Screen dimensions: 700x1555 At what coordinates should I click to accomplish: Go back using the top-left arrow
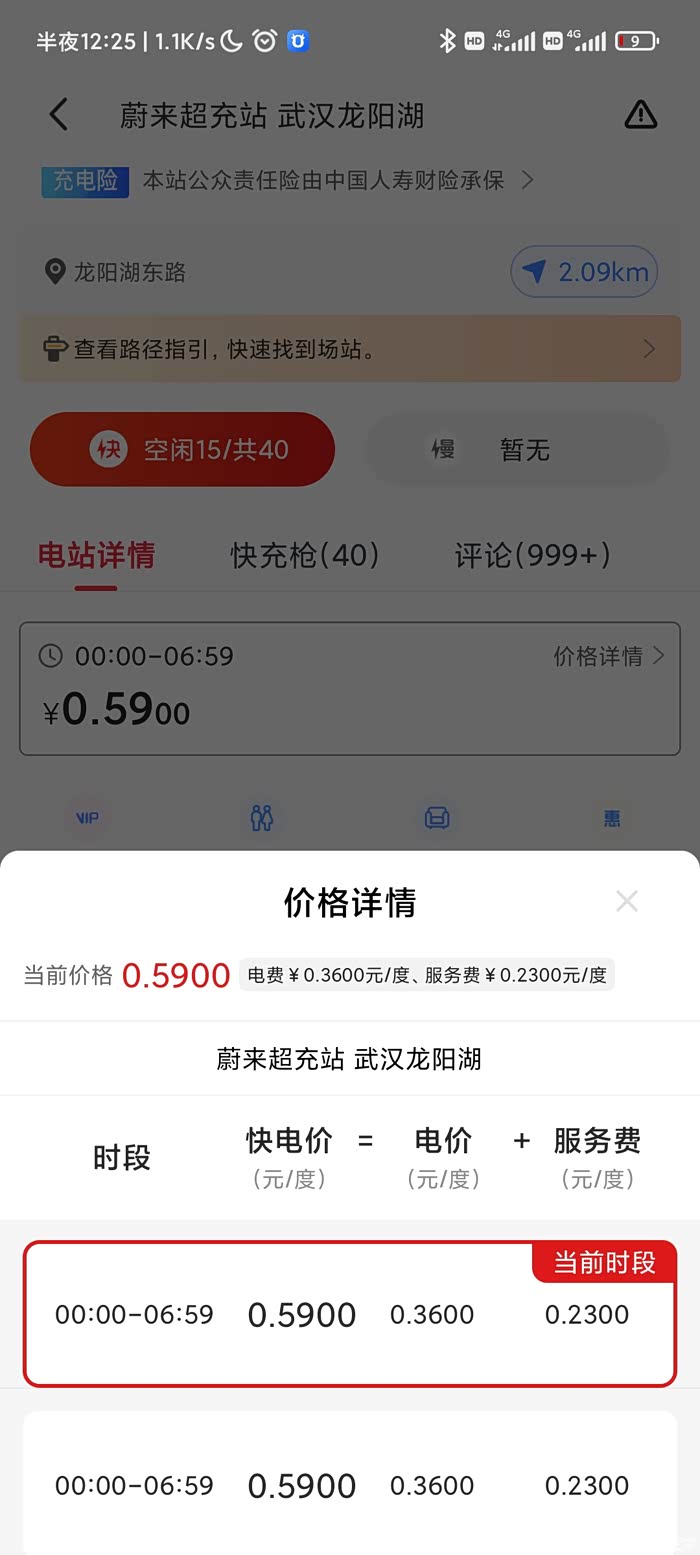click(59, 115)
